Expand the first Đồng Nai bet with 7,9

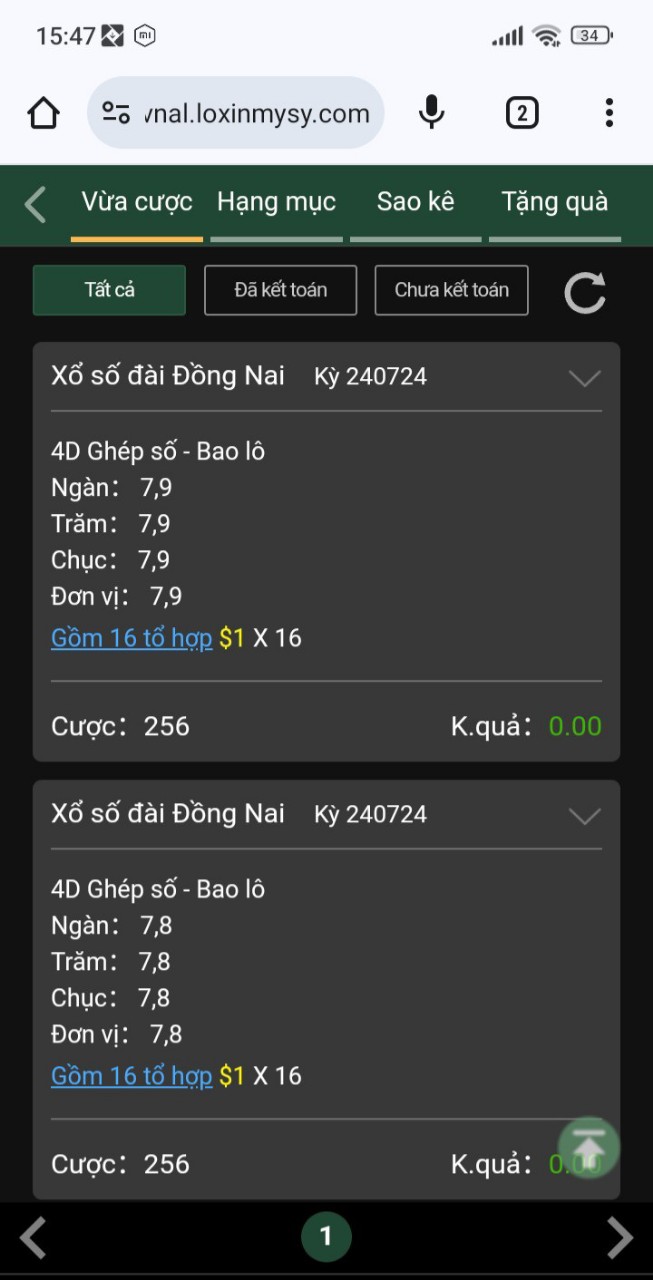(584, 378)
